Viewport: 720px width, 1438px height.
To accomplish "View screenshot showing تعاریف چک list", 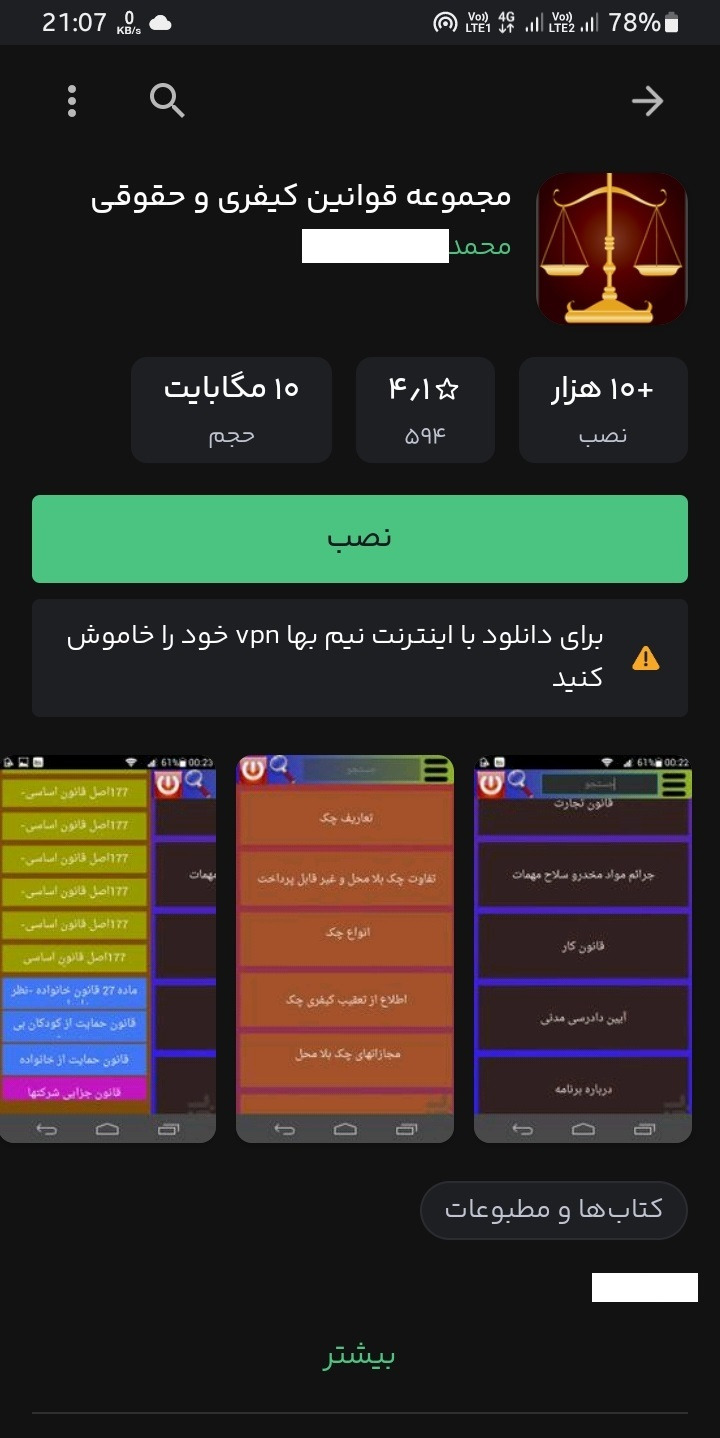I will (345, 948).
